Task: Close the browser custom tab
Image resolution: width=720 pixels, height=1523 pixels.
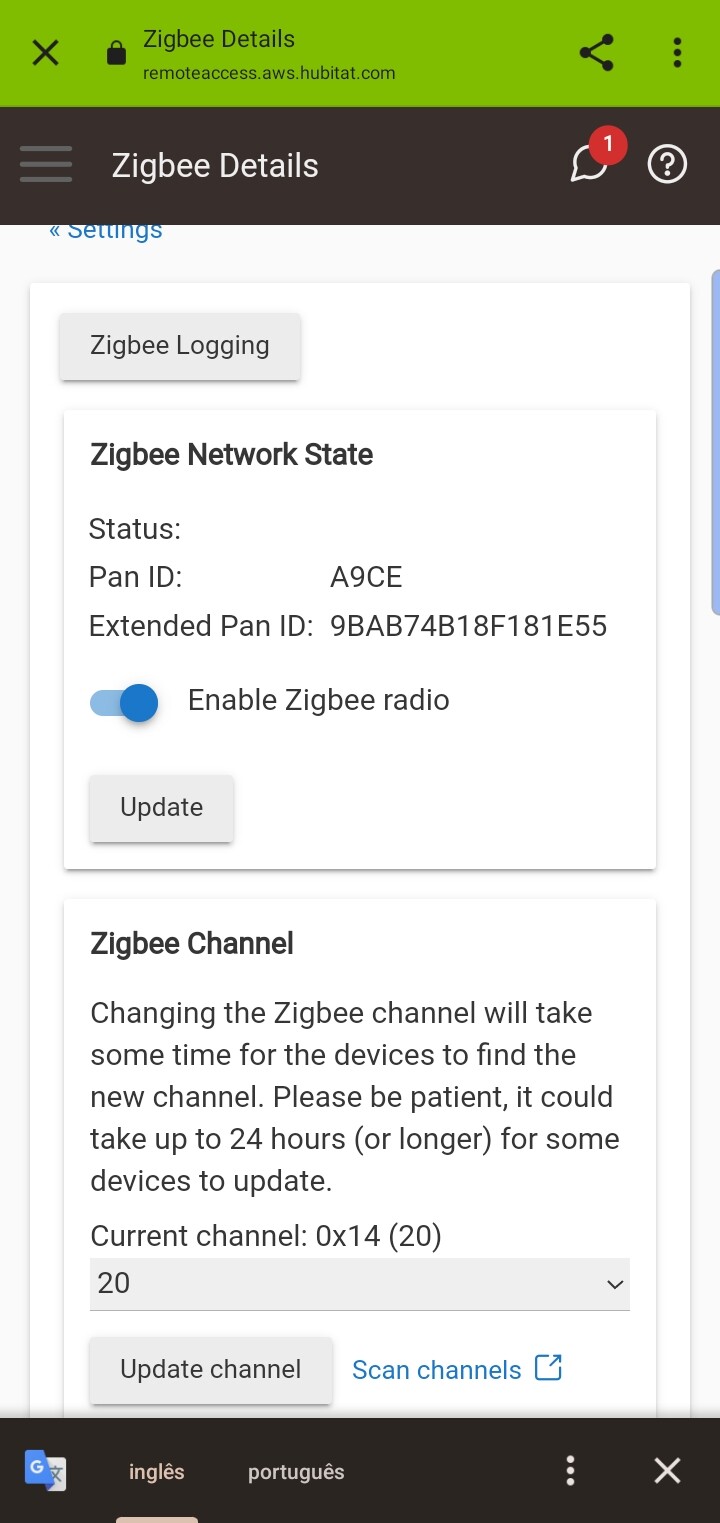Action: coord(46,53)
